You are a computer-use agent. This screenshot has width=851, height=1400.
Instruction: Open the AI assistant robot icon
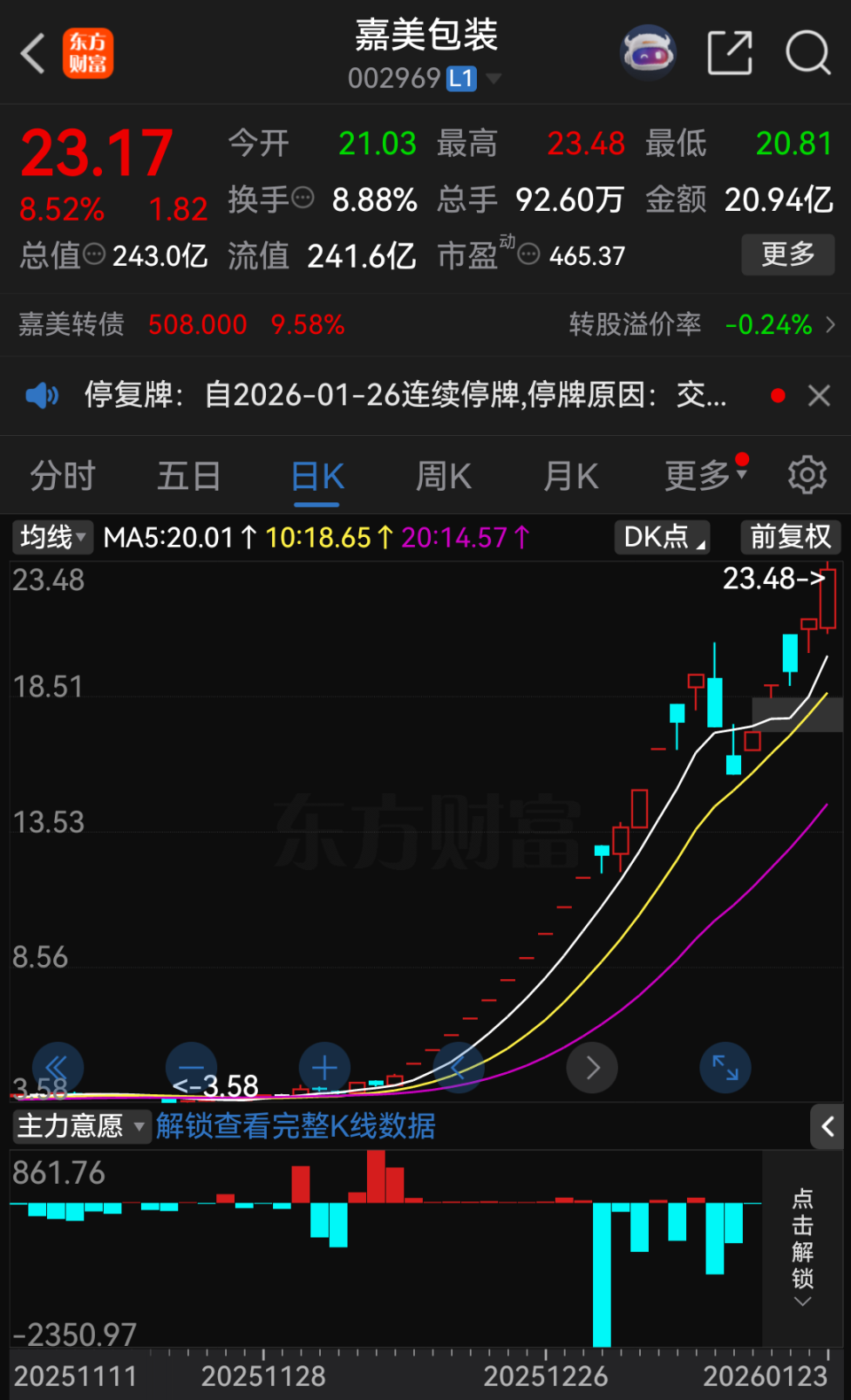[648, 53]
